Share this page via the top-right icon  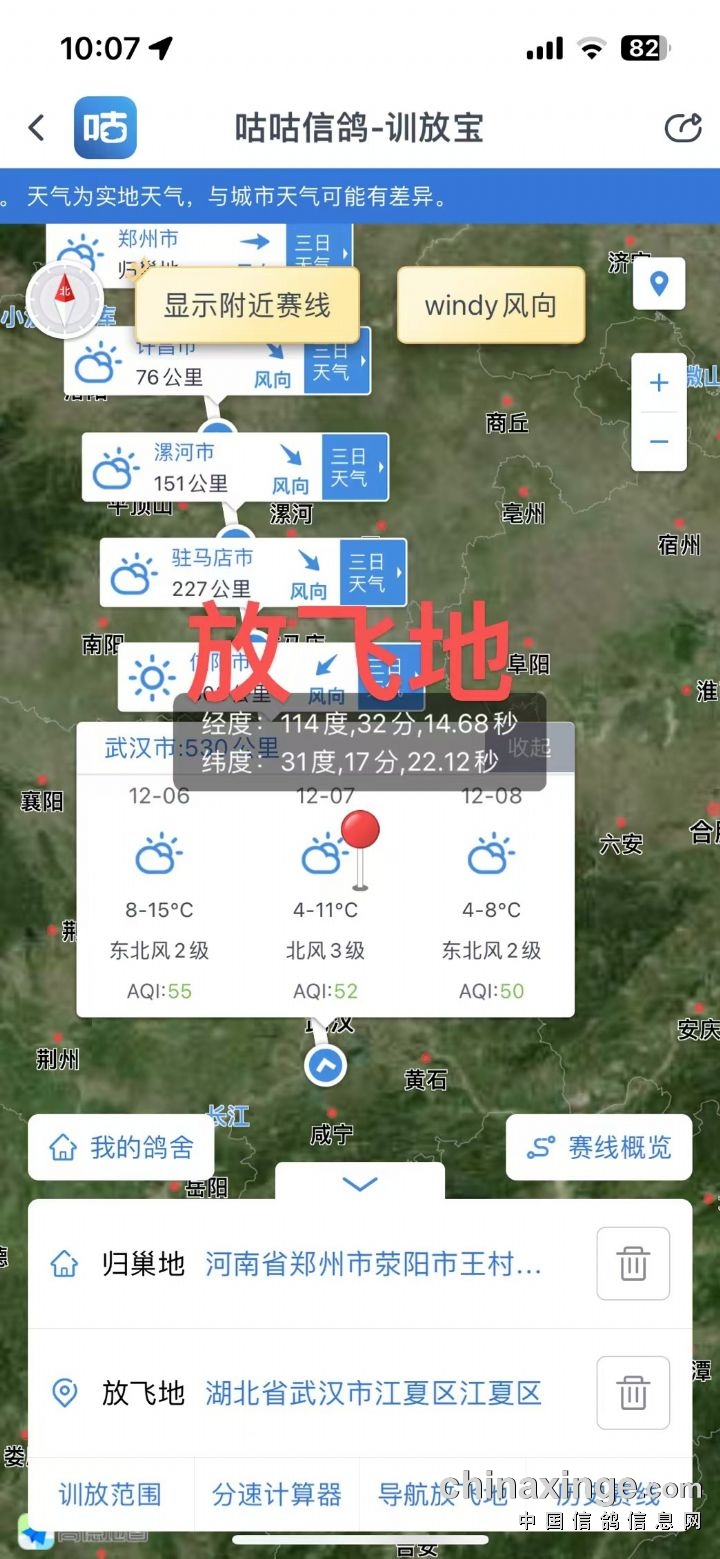(x=683, y=128)
